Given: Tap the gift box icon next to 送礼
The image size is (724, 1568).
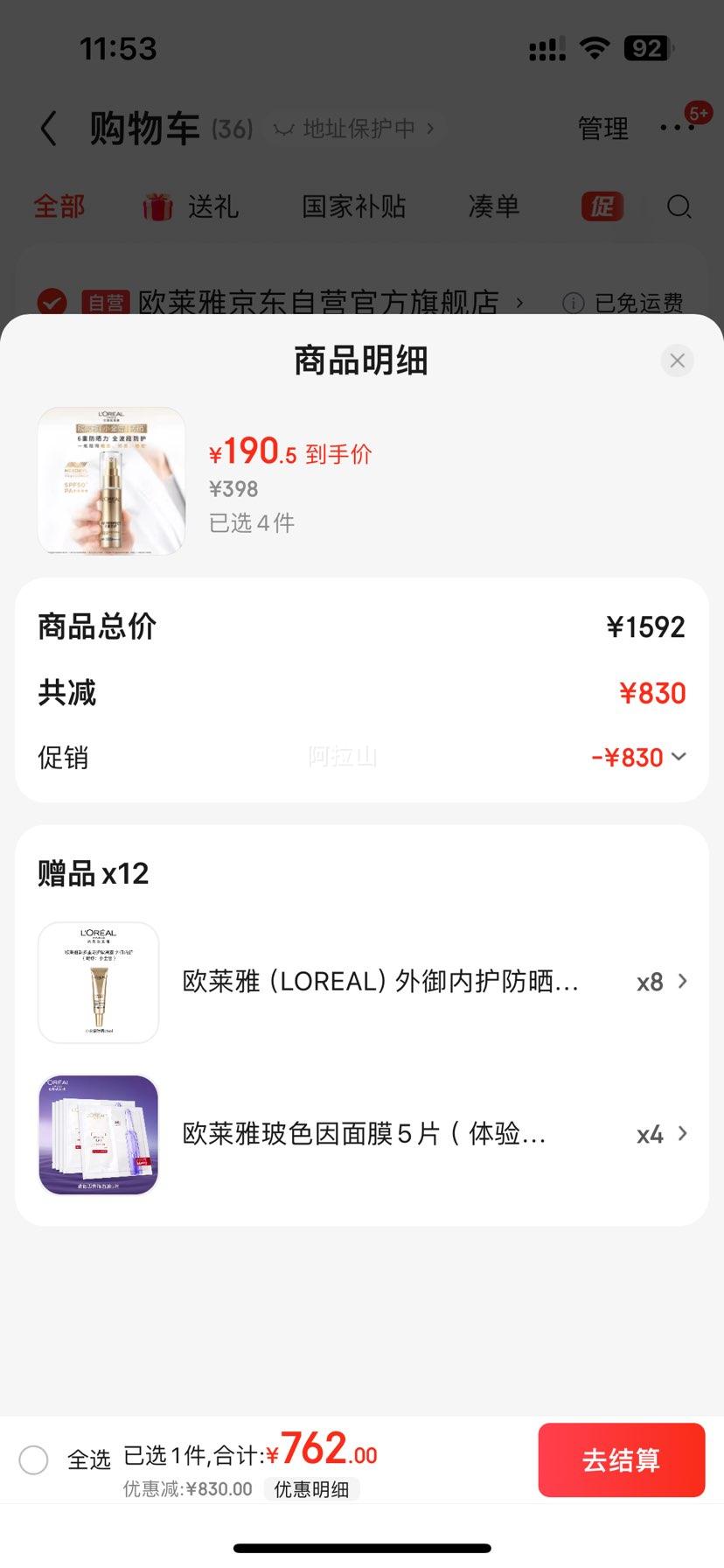Looking at the screenshot, I should [x=157, y=206].
